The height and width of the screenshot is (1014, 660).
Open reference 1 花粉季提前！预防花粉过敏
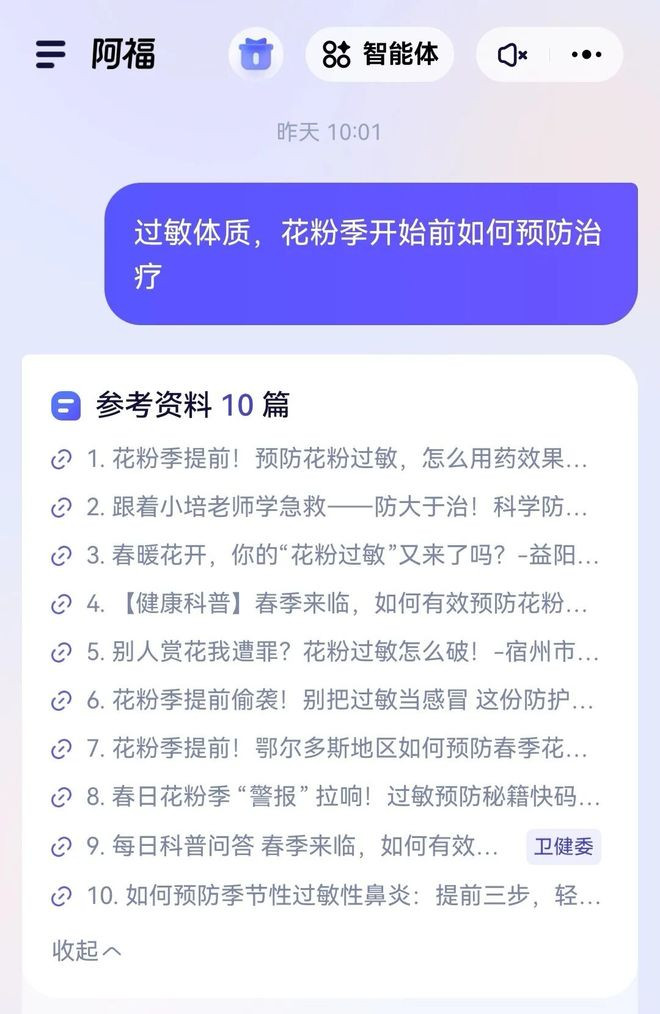[336, 459]
